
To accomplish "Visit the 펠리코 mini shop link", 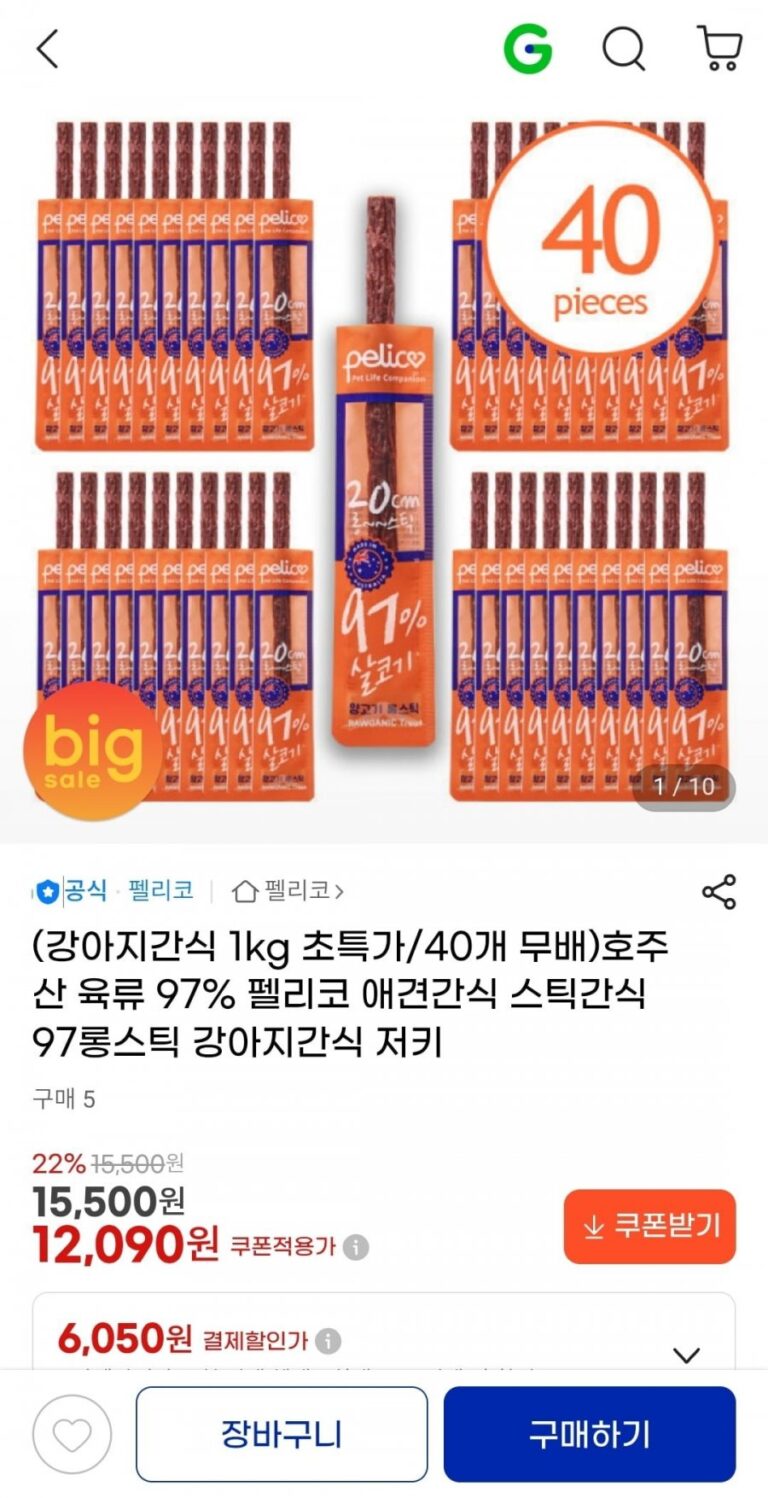I will pos(288,890).
